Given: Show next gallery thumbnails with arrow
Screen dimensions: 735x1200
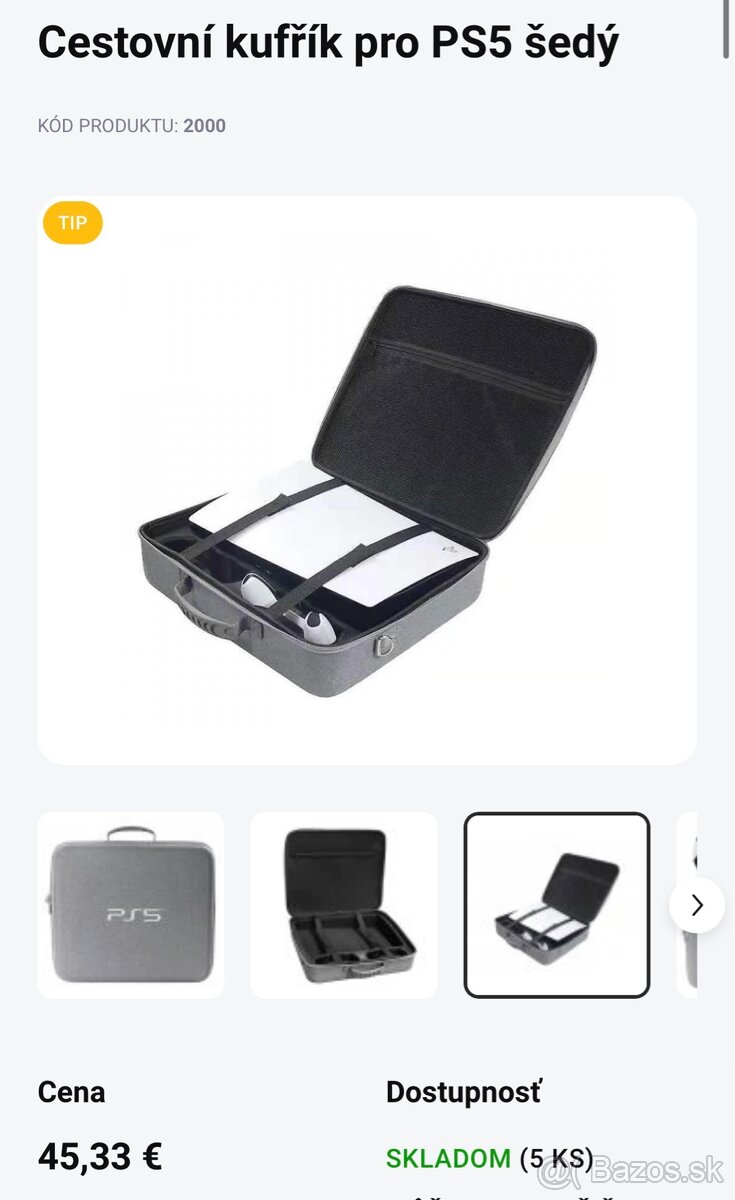Looking at the screenshot, I should pyautogui.click(x=697, y=905).
